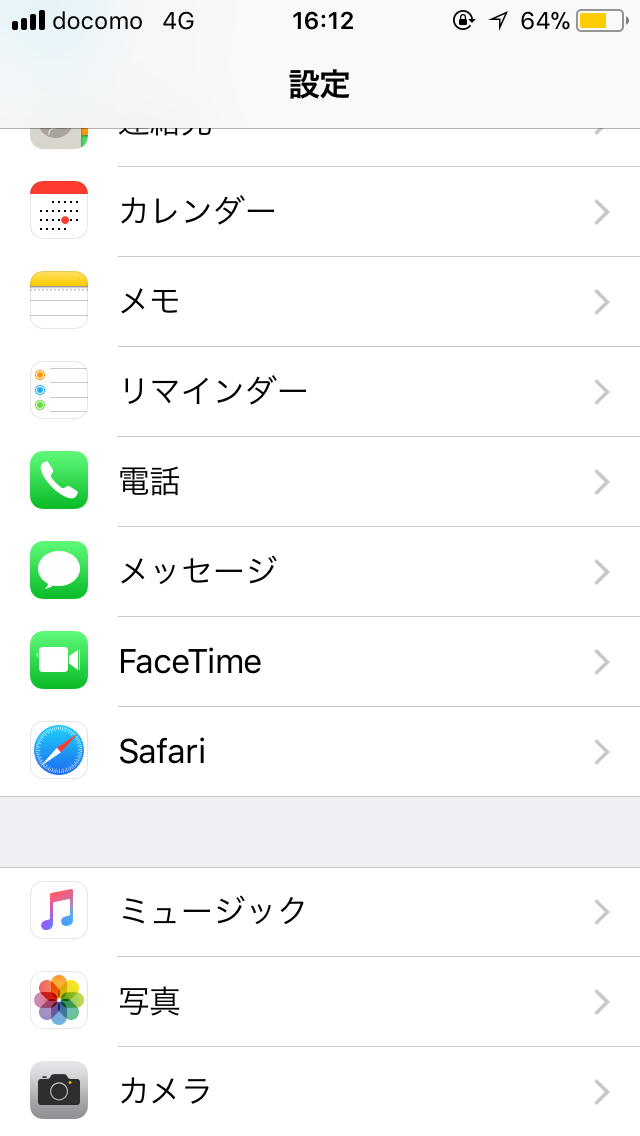Go to ミュージック settings
This screenshot has width=640, height=1136.
coord(320,911)
